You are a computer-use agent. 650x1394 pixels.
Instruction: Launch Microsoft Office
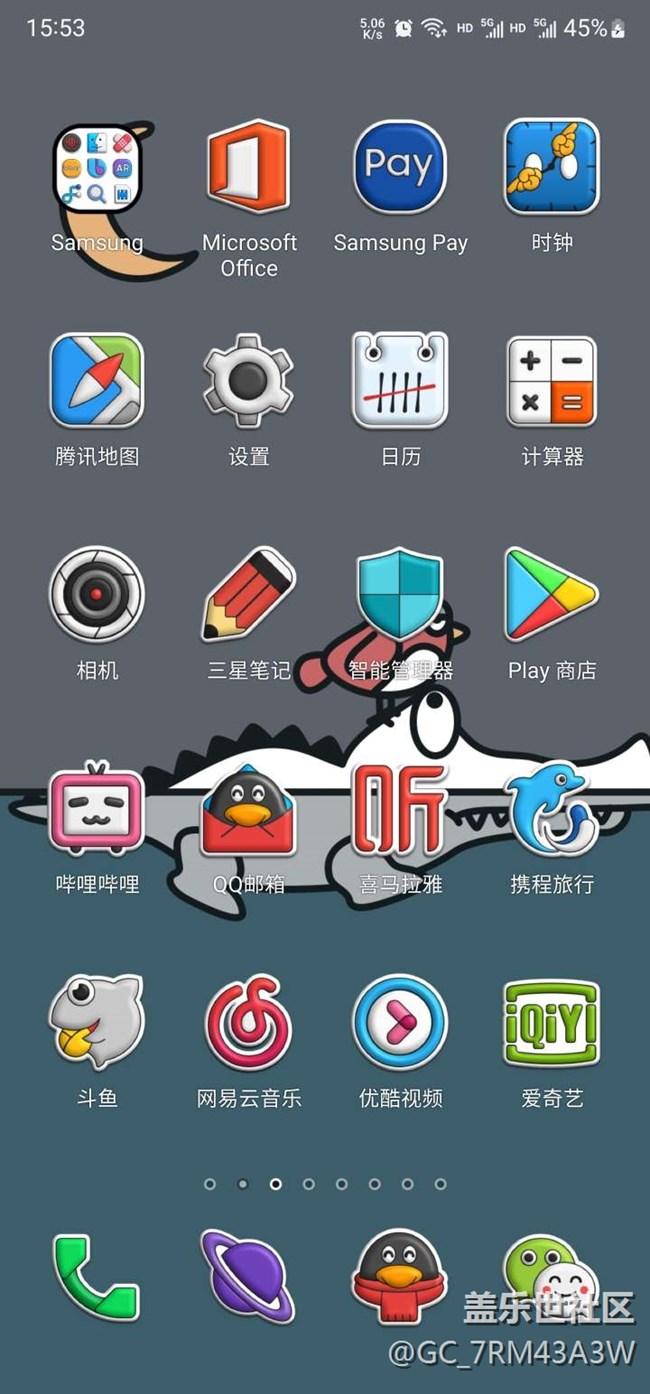pos(248,167)
